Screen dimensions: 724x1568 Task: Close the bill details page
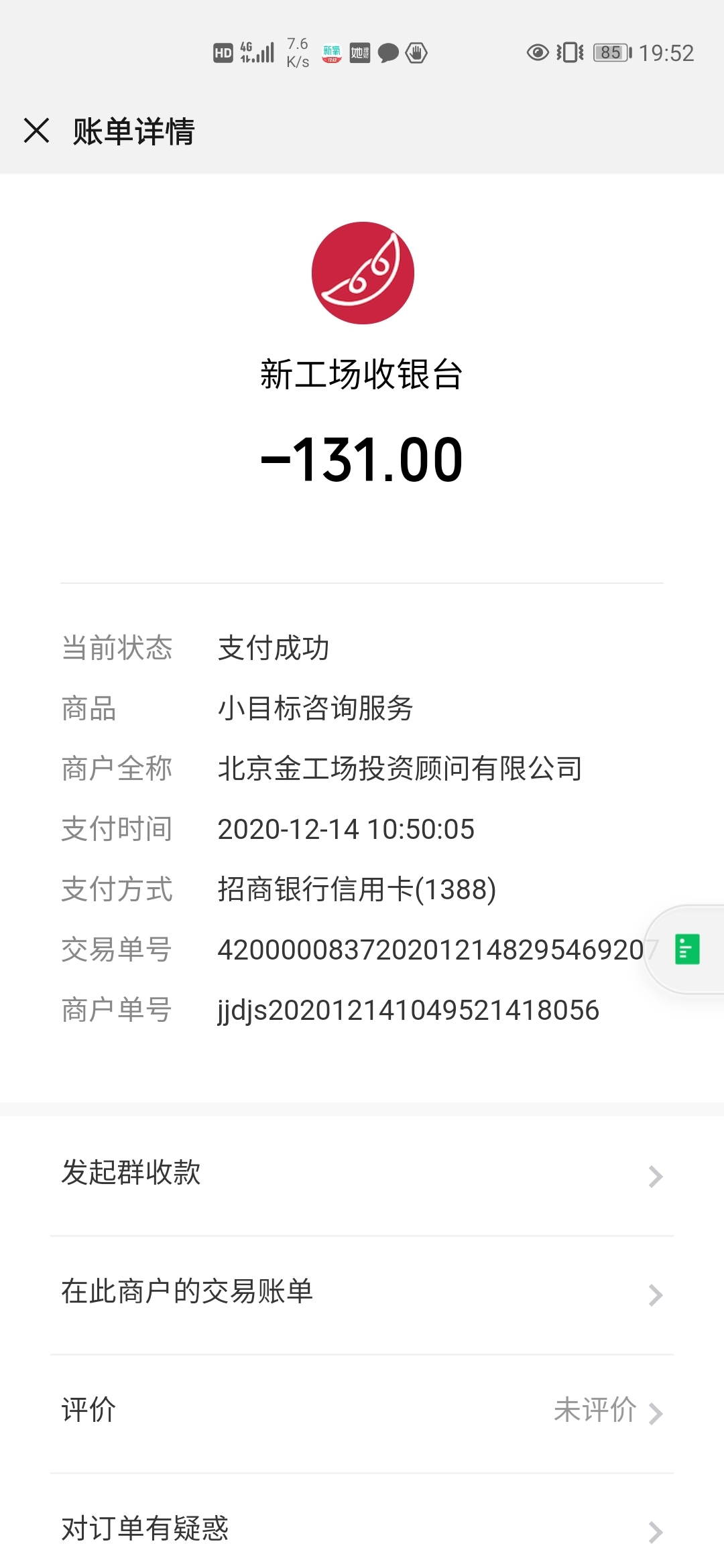coord(36,131)
